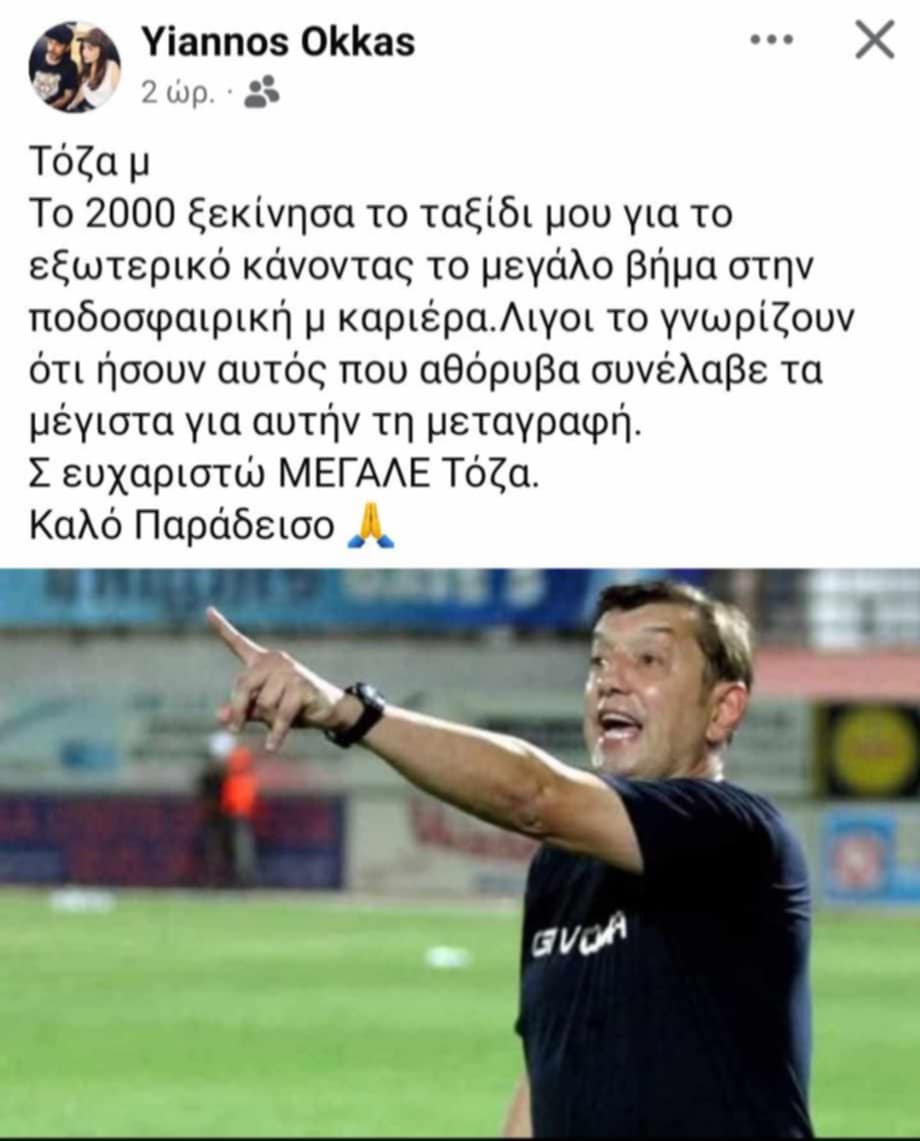This screenshot has height=1141, width=920.
Task: Open the post's three-dot options menu
Action: (x=771, y=41)
